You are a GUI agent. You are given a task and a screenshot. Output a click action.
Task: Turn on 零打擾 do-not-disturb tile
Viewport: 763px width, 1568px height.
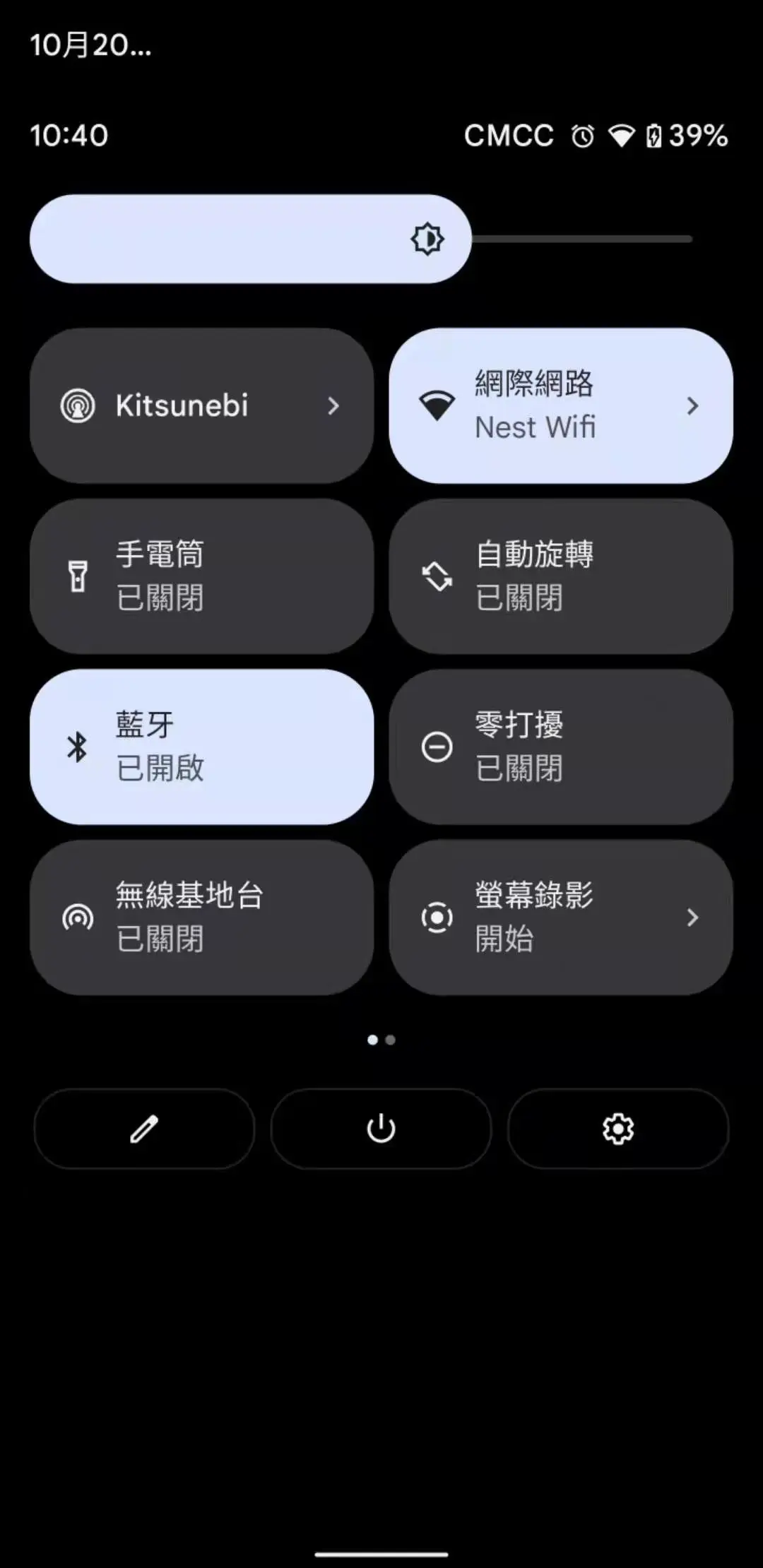pyautogui.click(x=562, y=747)
